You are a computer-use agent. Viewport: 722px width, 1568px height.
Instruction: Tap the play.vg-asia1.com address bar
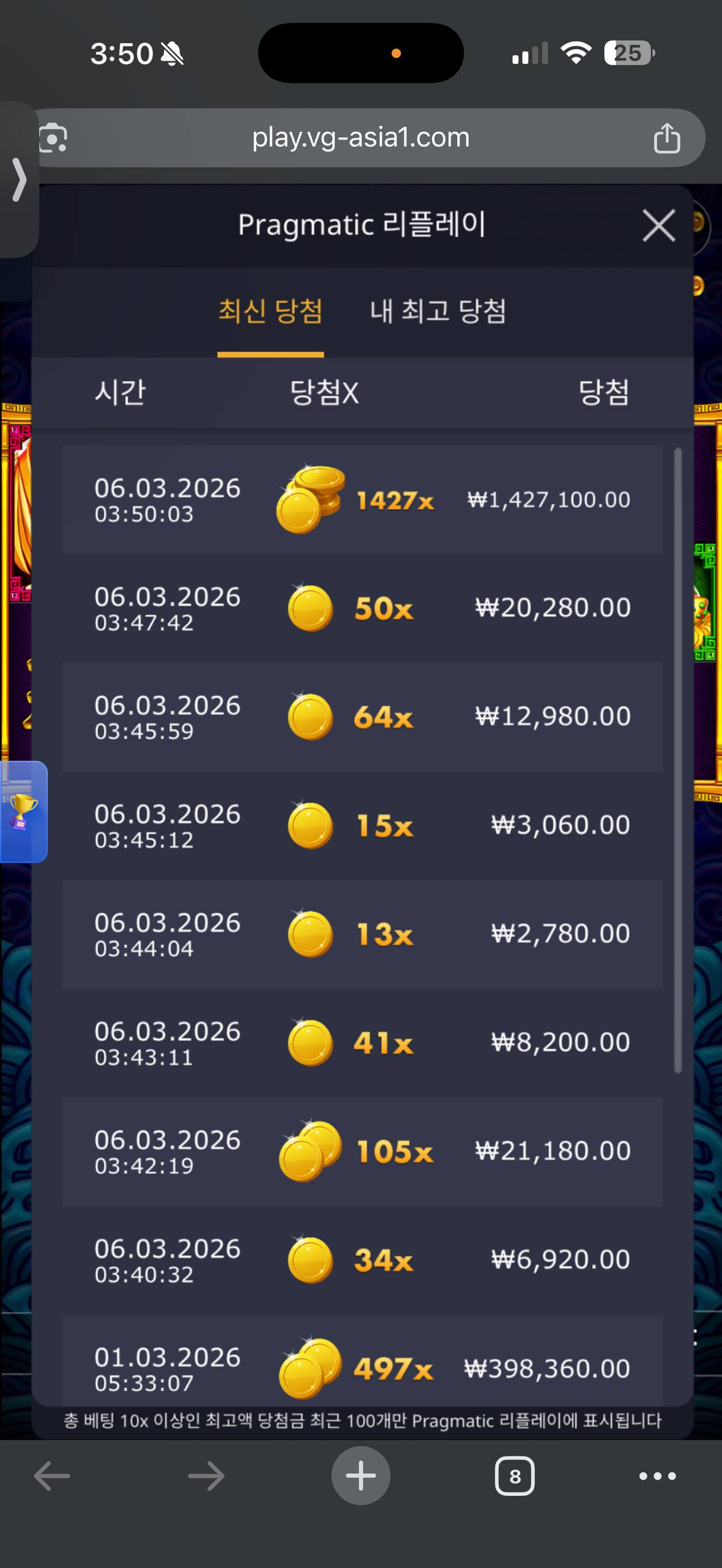pyautogui.click(x=360, y=138)
